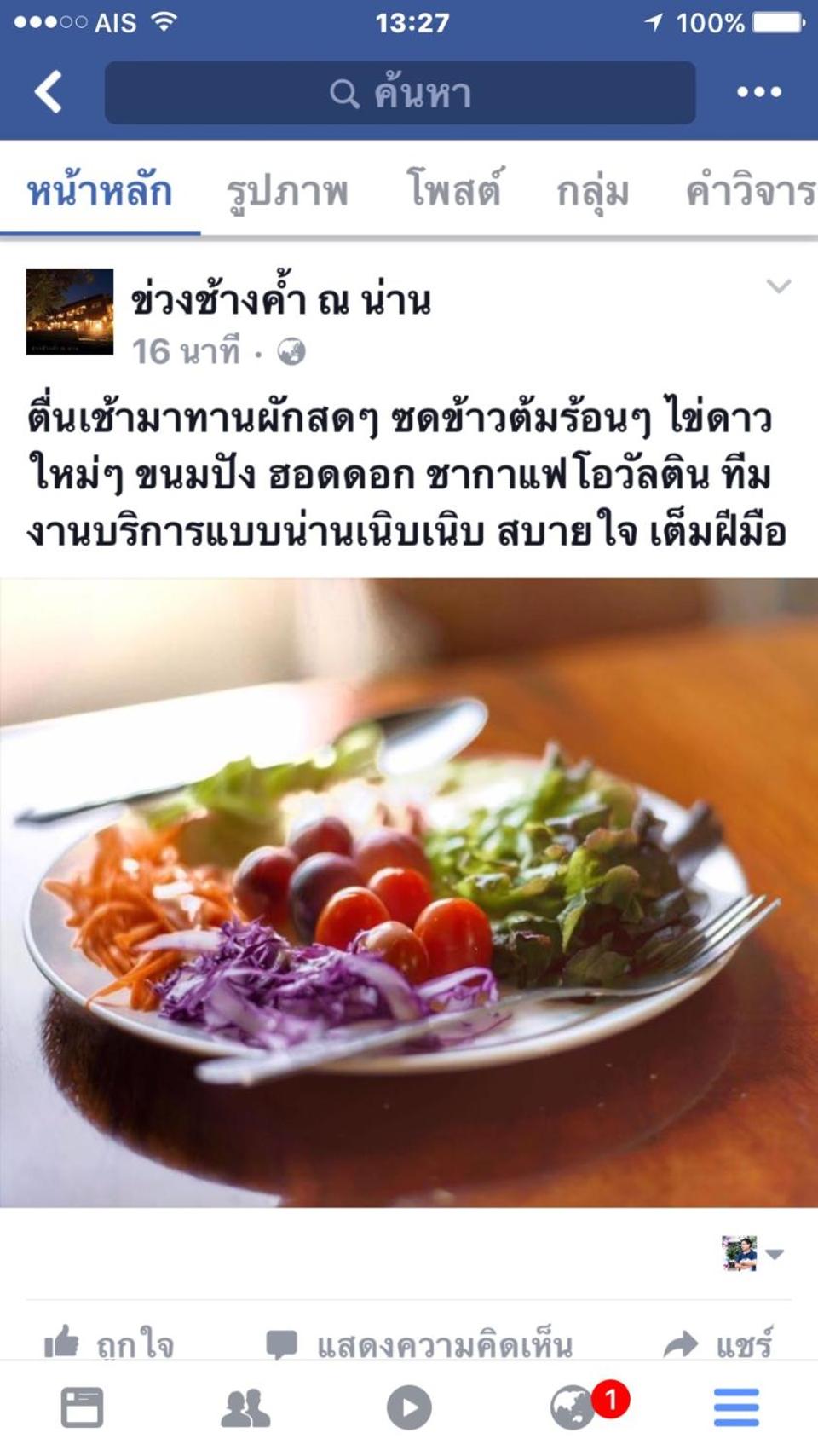Screen dimensions: 818x1456
Task: Open the ข่วงช้างค้ำ ณ น่าน page name
Action: [x=281, y=300]
